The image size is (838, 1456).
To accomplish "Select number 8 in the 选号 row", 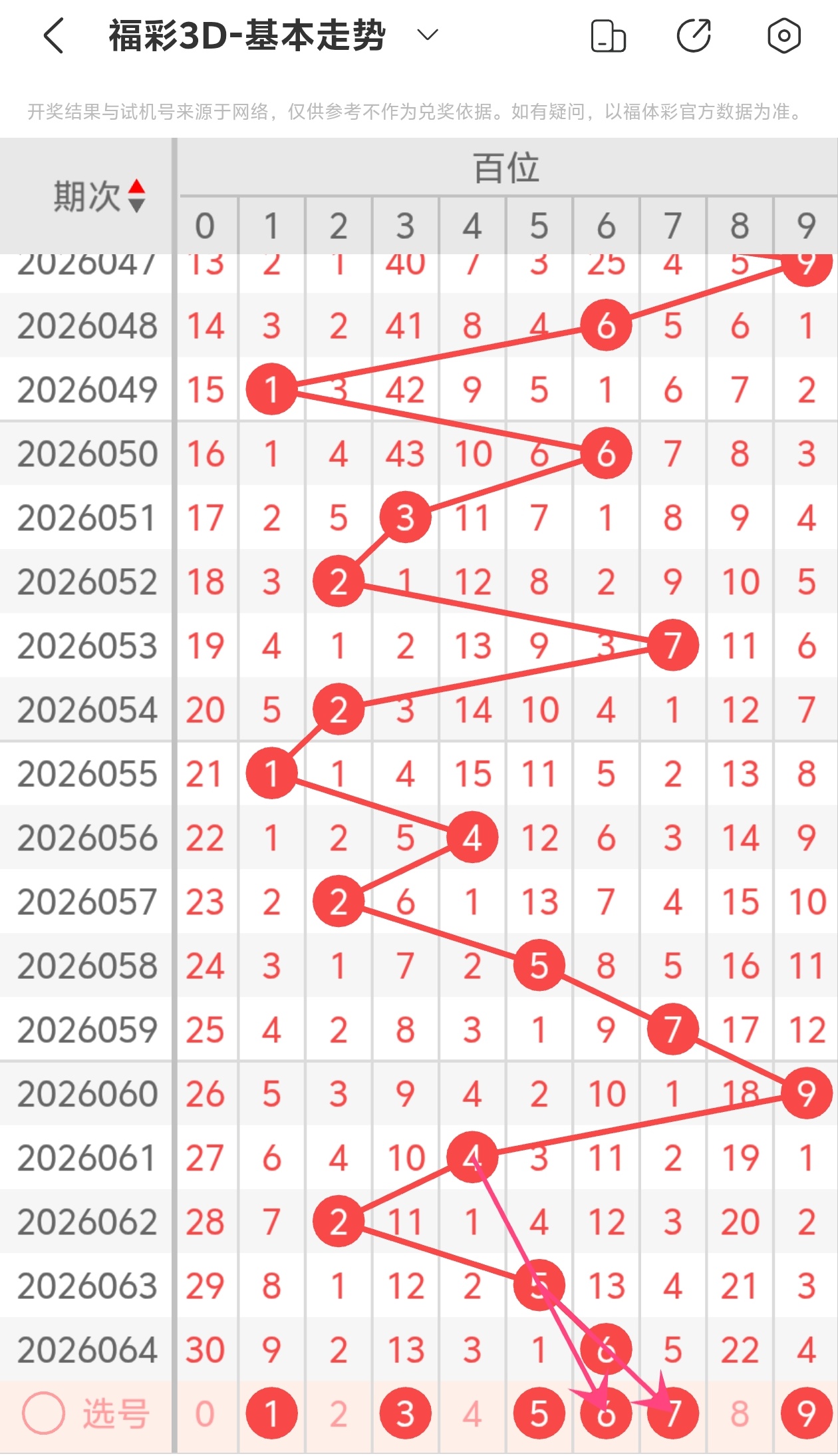I will pos(740,1413).
